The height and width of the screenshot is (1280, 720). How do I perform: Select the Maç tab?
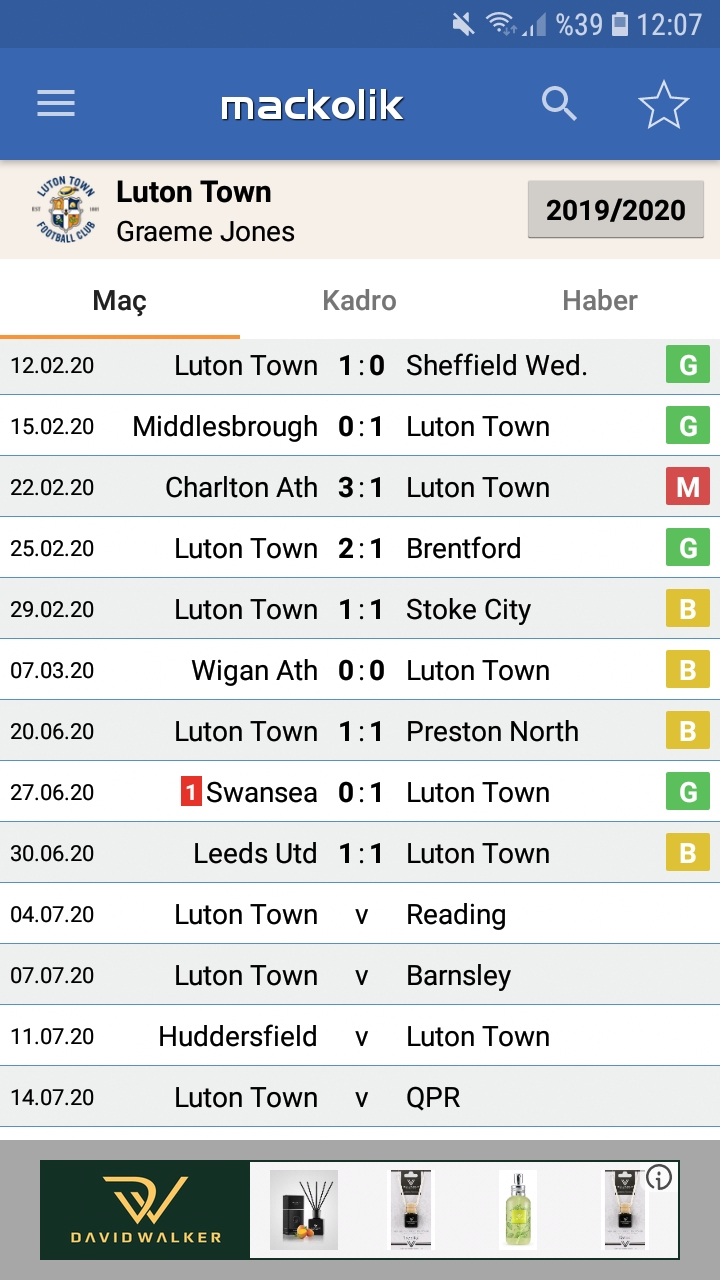[x=120, y=300]
